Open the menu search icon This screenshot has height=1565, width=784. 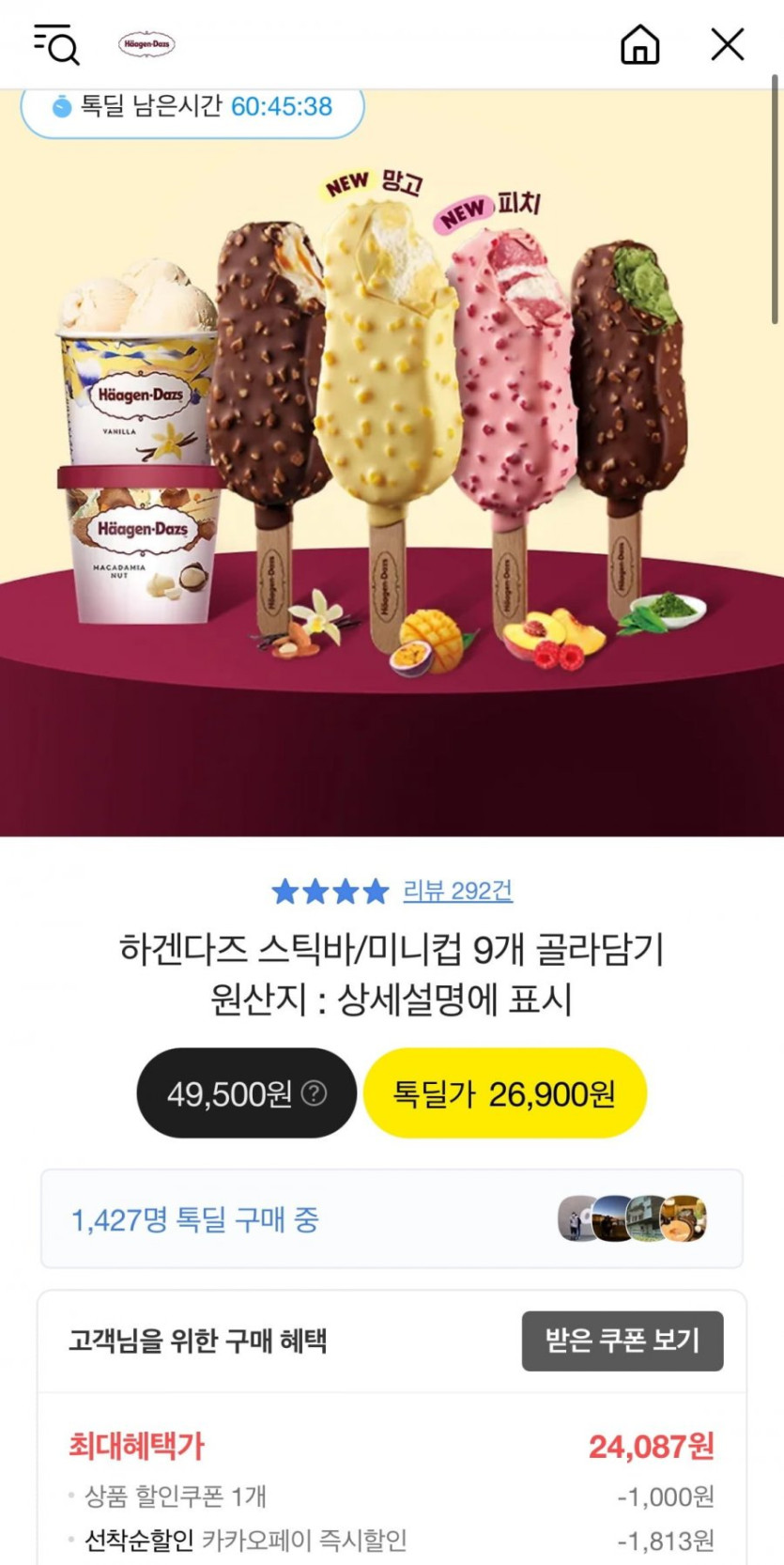coord(56,44)
